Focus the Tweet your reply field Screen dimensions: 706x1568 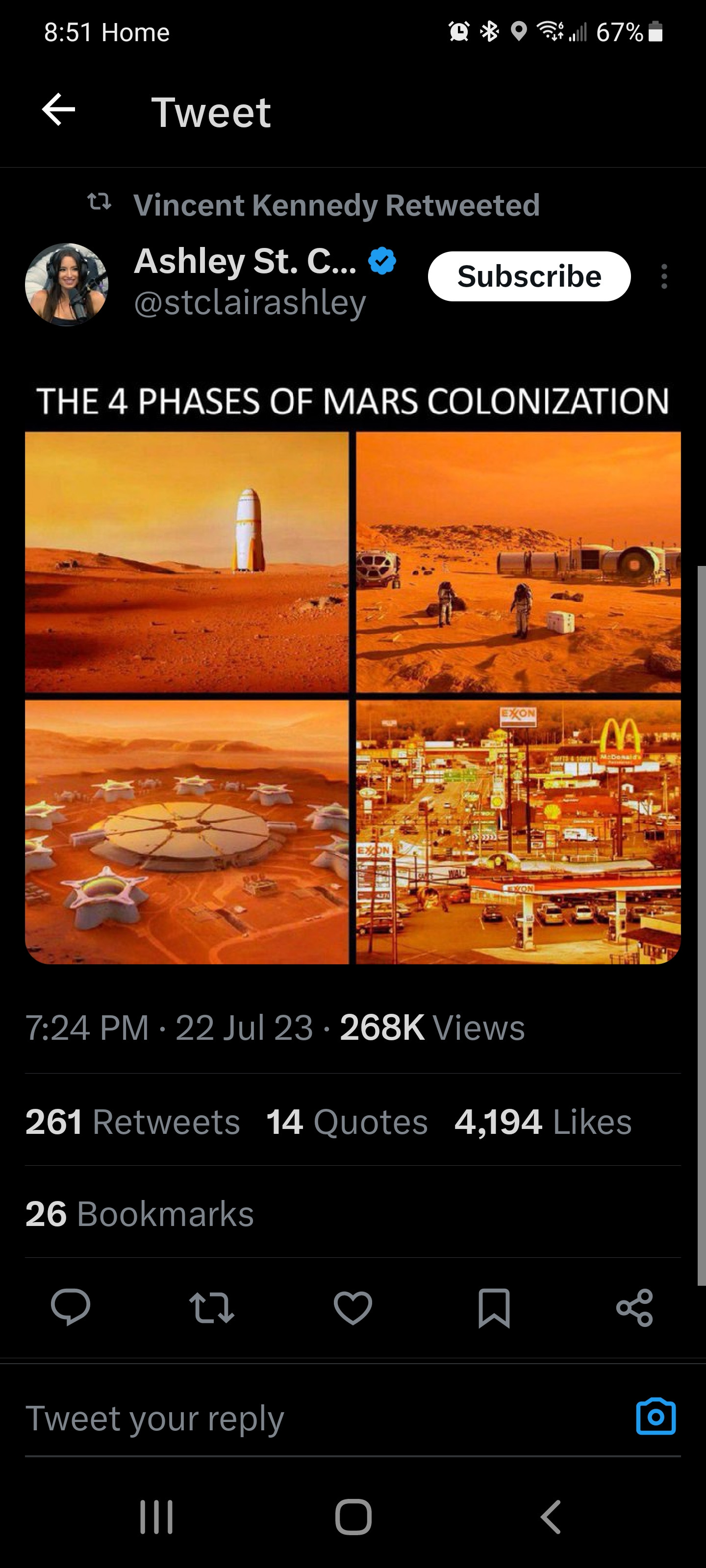304,1418
